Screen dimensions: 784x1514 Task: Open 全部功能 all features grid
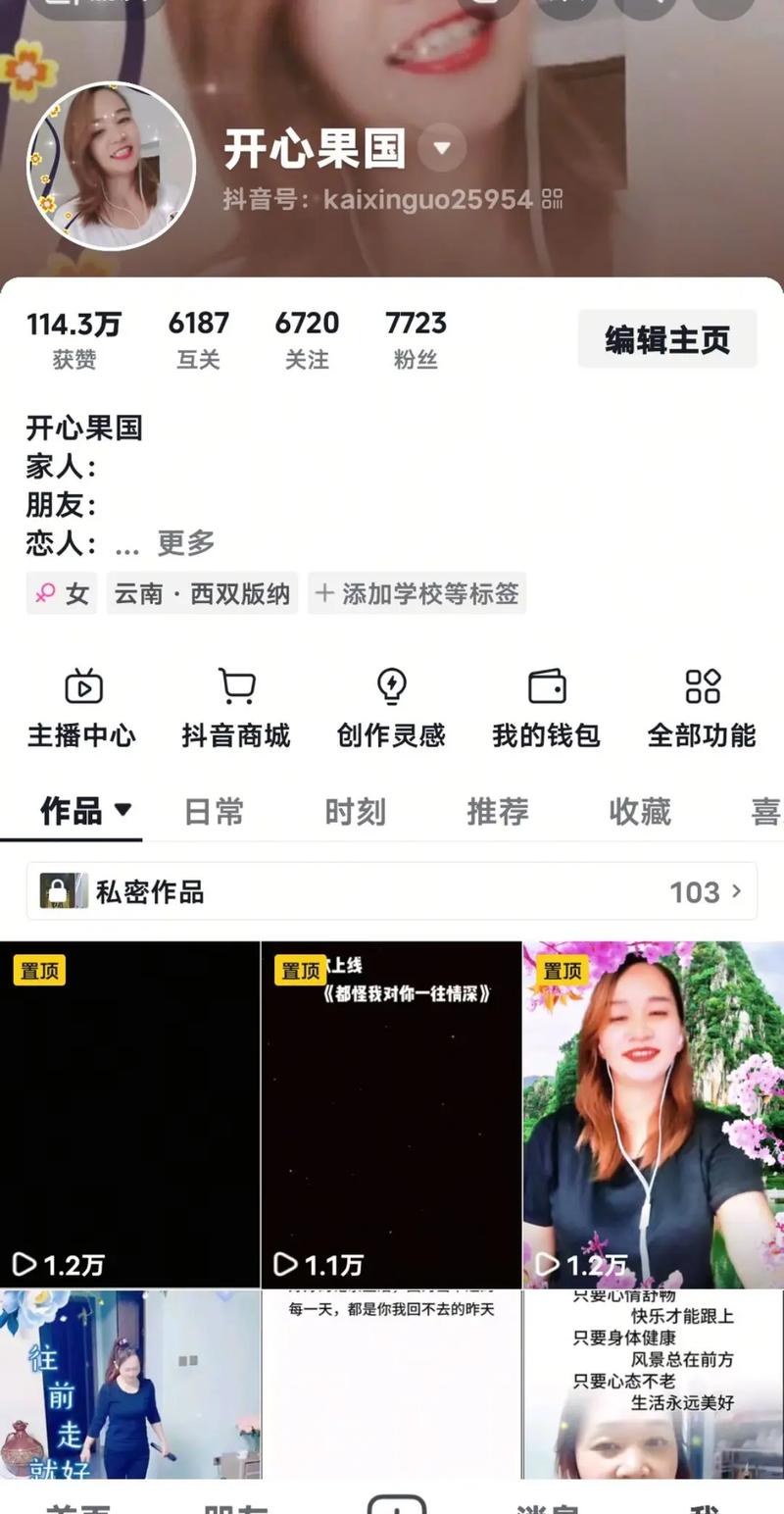point(702,708)
